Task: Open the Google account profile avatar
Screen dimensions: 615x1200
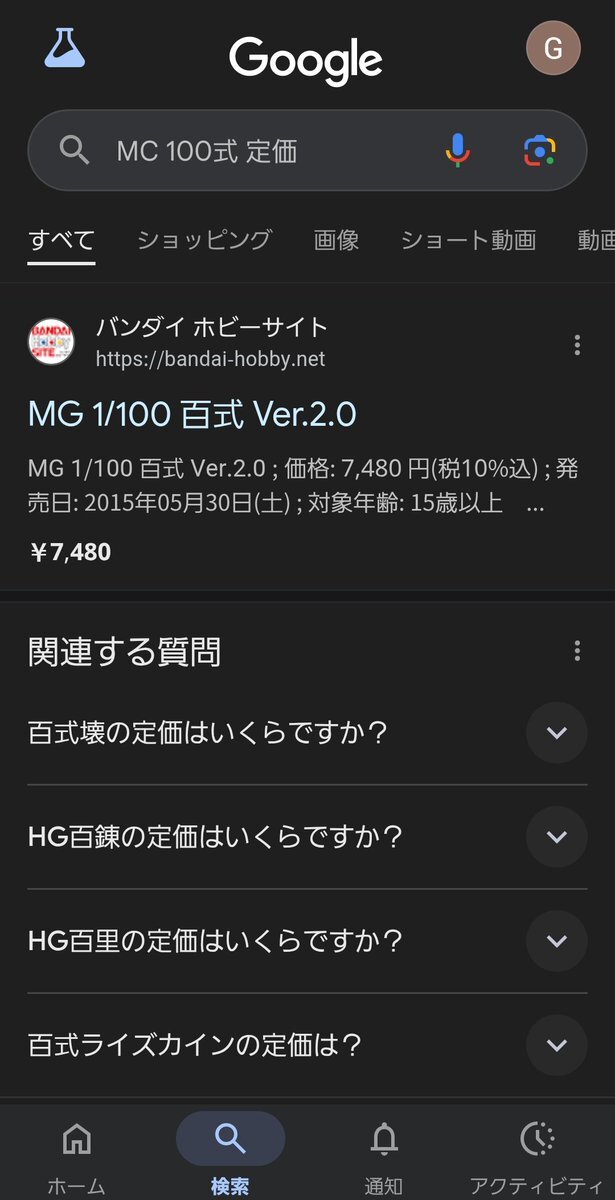Action: [553, 47]
